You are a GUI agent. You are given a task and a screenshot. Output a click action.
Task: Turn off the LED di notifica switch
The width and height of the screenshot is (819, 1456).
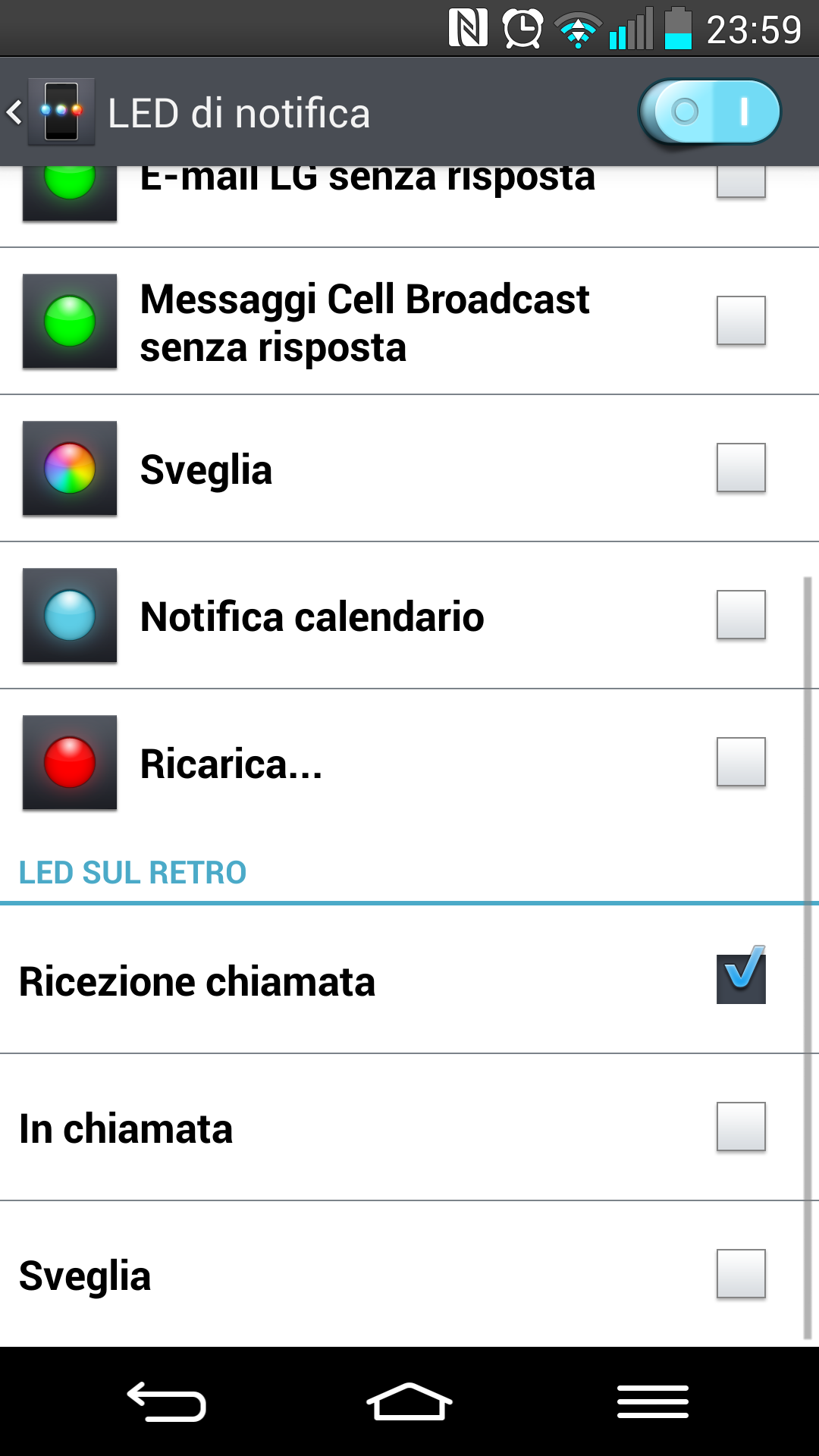pos(710,112)
